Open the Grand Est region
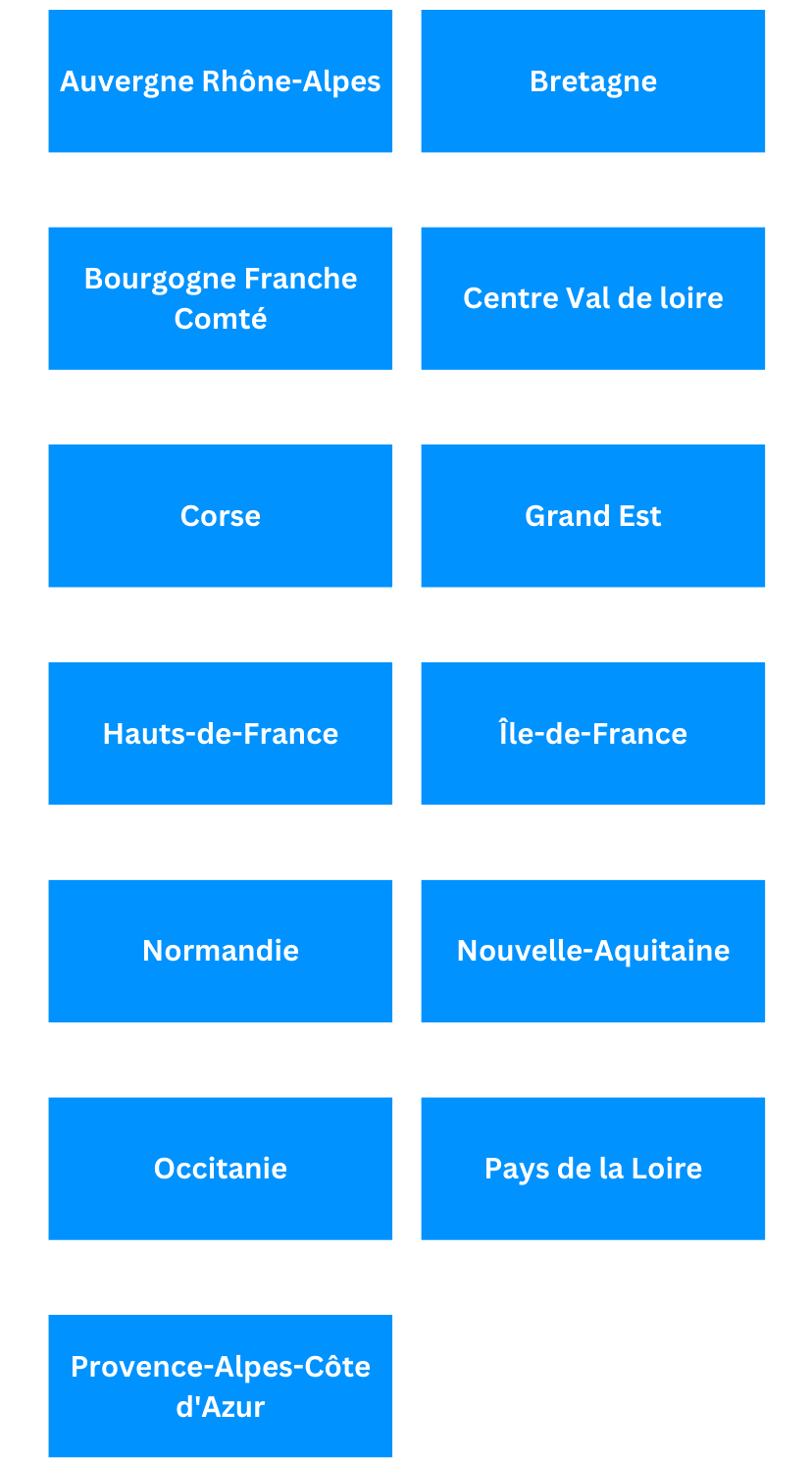The image size is (812, 1462). [593, 516]
